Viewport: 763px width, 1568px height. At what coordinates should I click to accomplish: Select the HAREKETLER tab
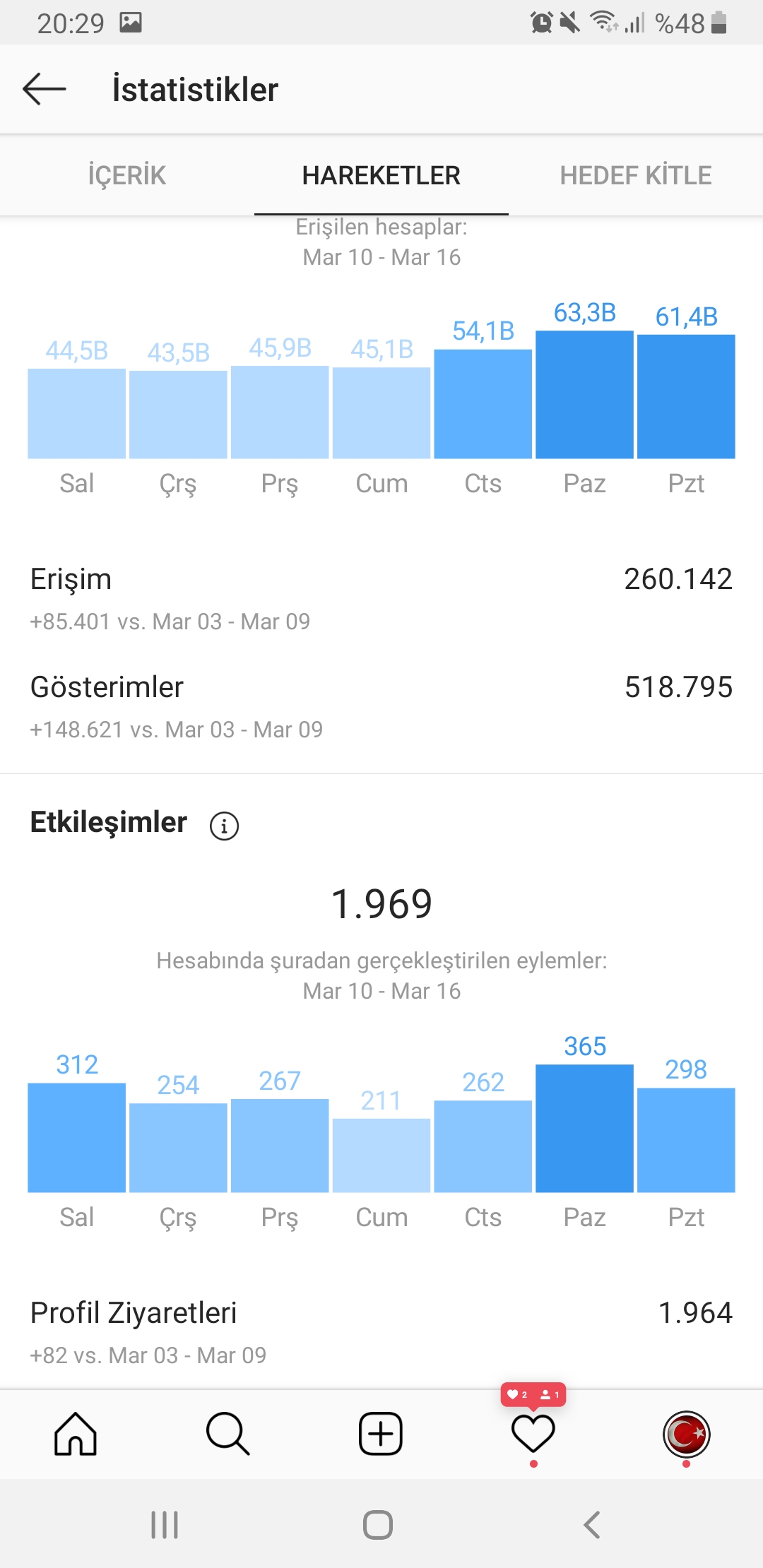(x=381, y=175)
